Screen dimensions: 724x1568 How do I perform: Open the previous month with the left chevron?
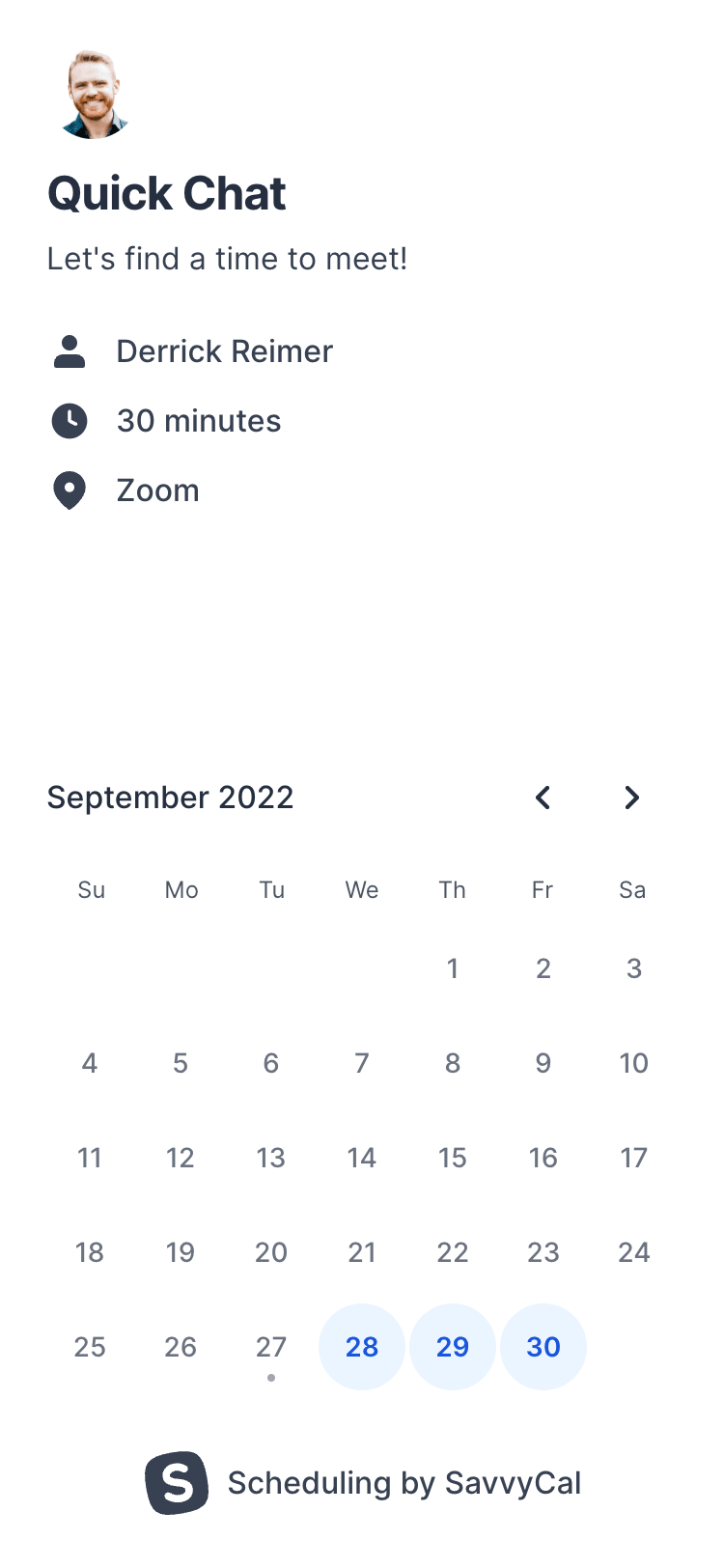click(x=543, y=798)
